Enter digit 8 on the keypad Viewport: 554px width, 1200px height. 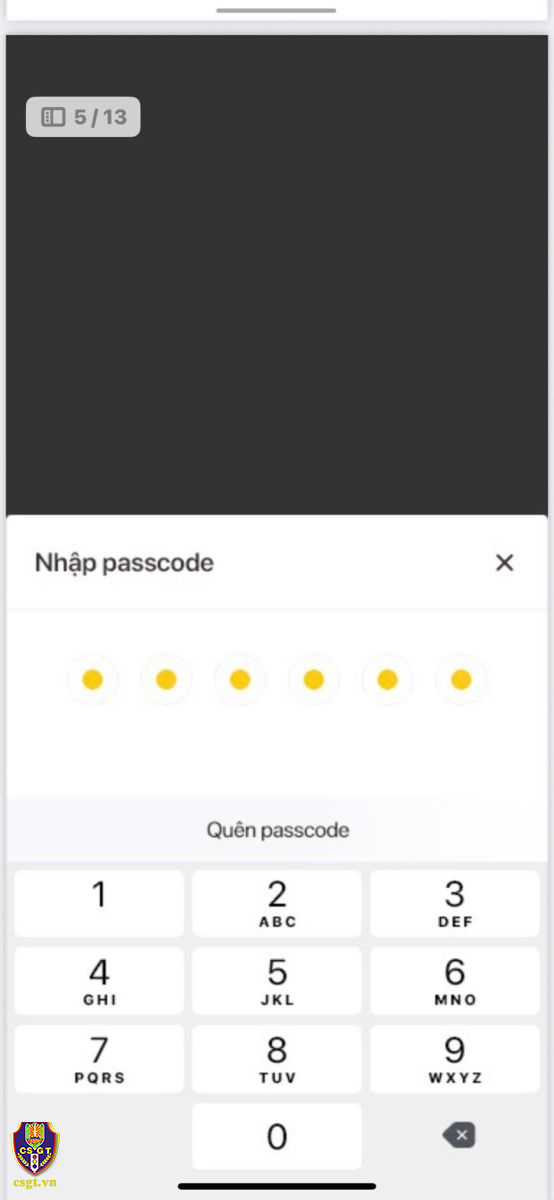pos(277,1059)
